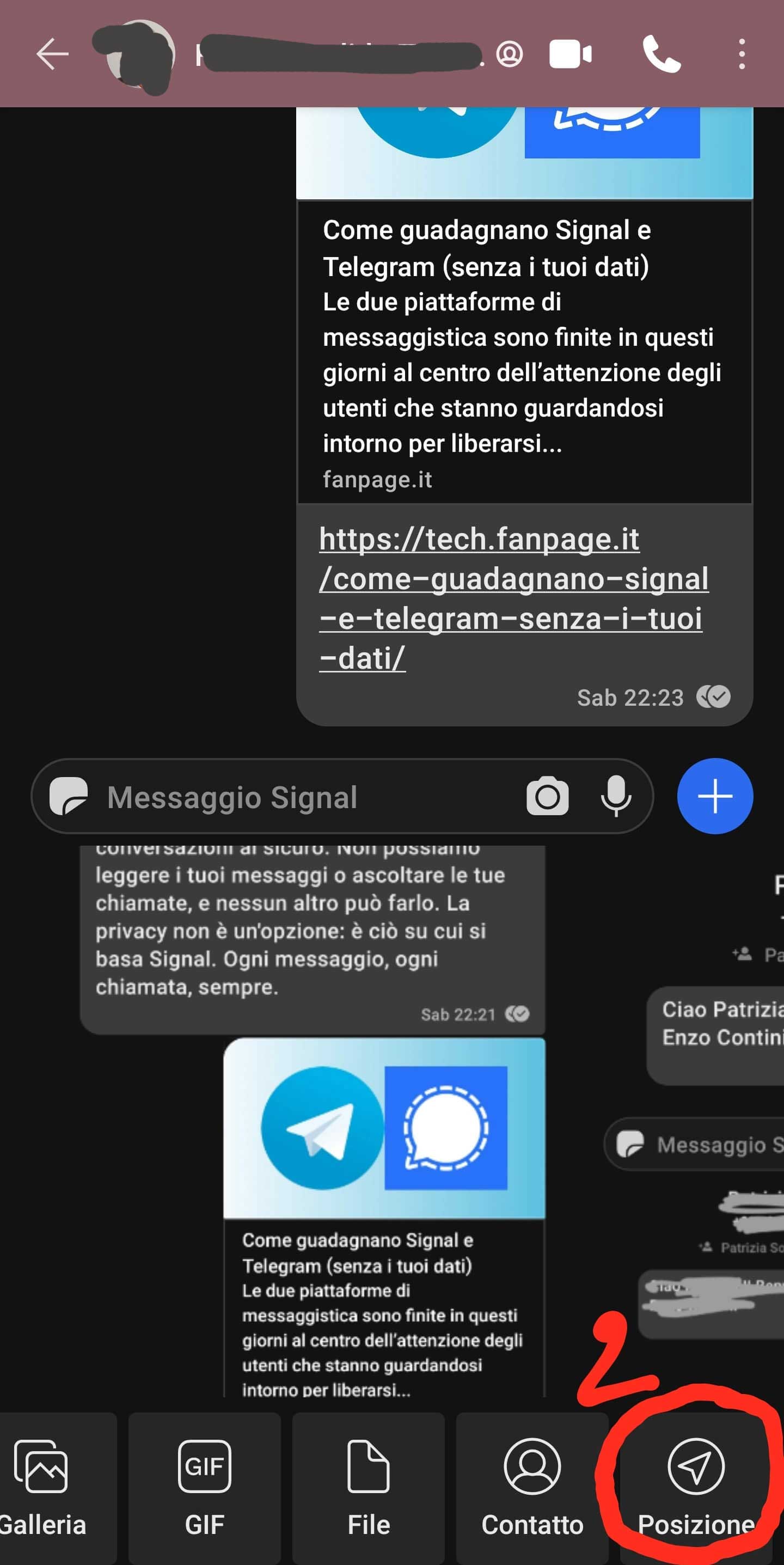Image resolution: width=784 pixels, height=1565 pixels.
Task: Open the camera from message bar
Action: pyautogui.click(x=547, y=797)
